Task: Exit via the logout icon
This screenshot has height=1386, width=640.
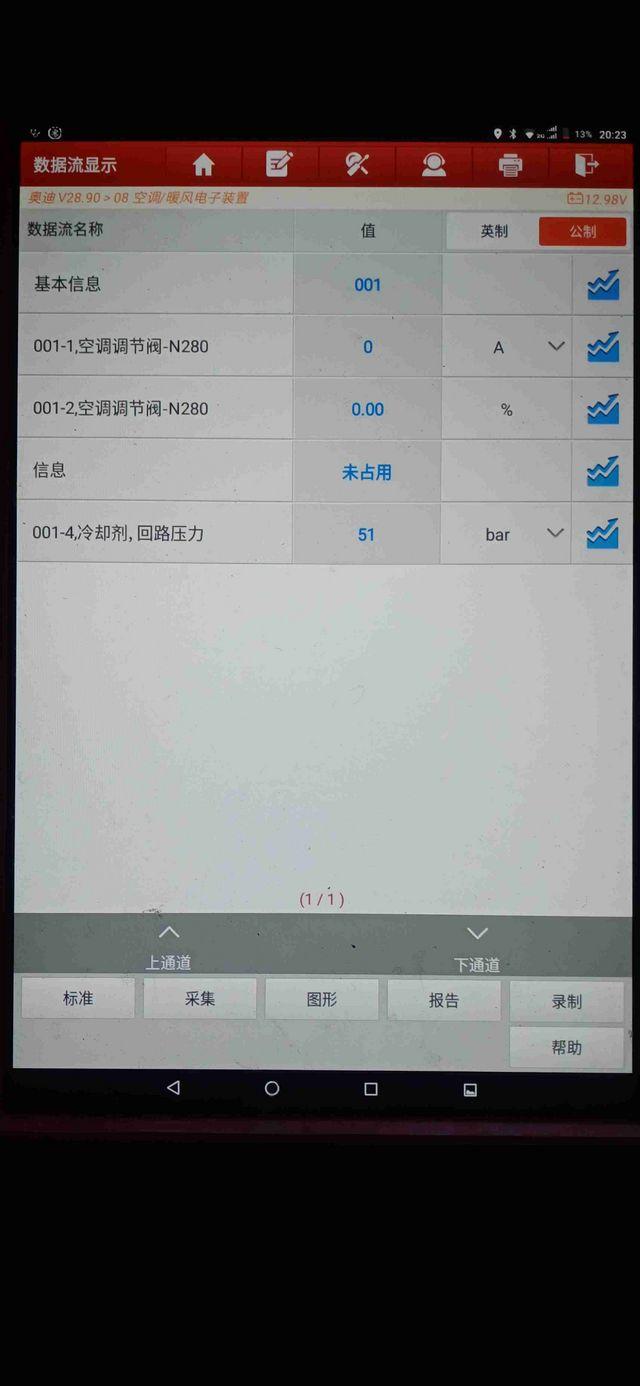Action: [587, 165]
